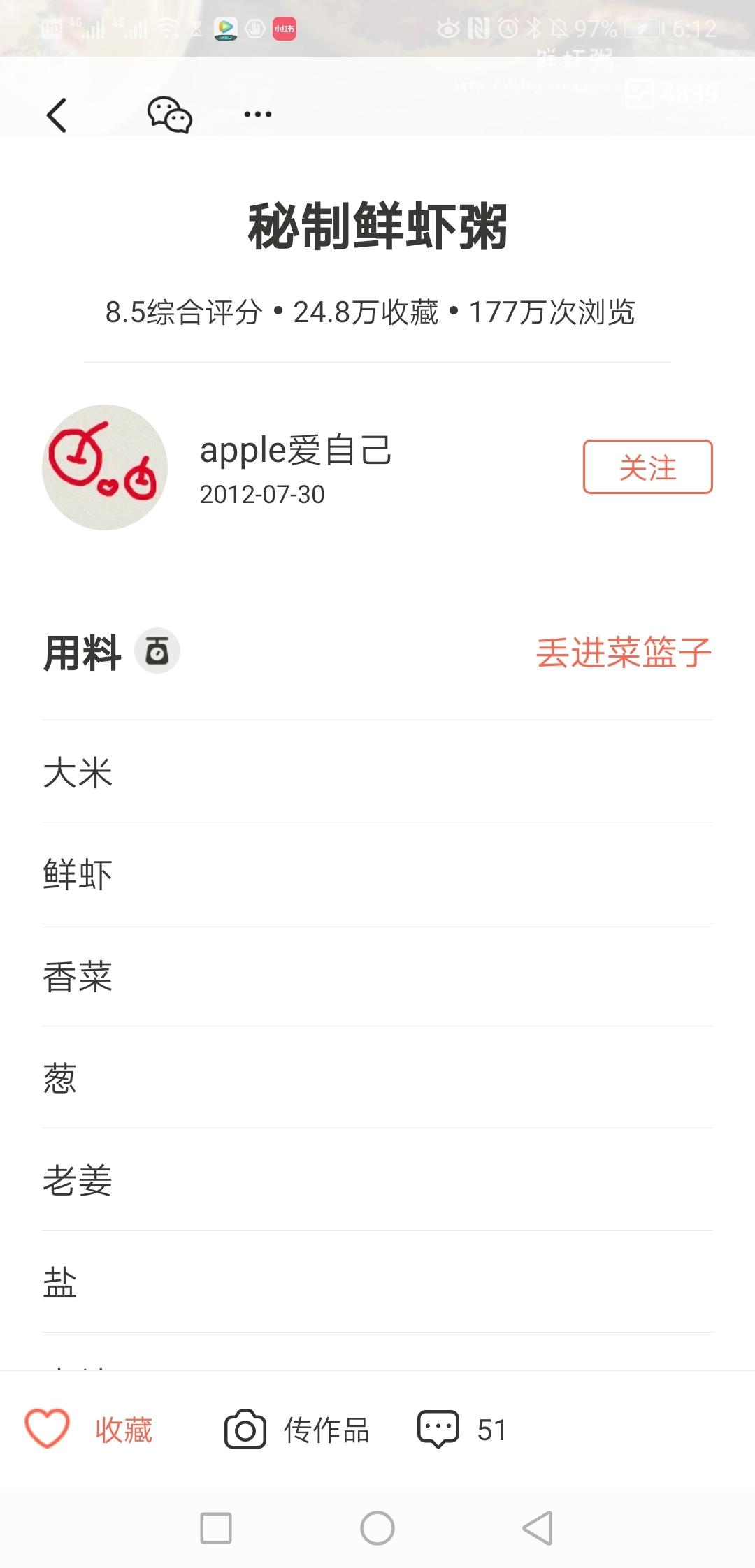Image resolution: width=755 pixels, height=1568 pixels.
Task: Share recipe via WeChat icon
Action: click(x=169, y=115)
